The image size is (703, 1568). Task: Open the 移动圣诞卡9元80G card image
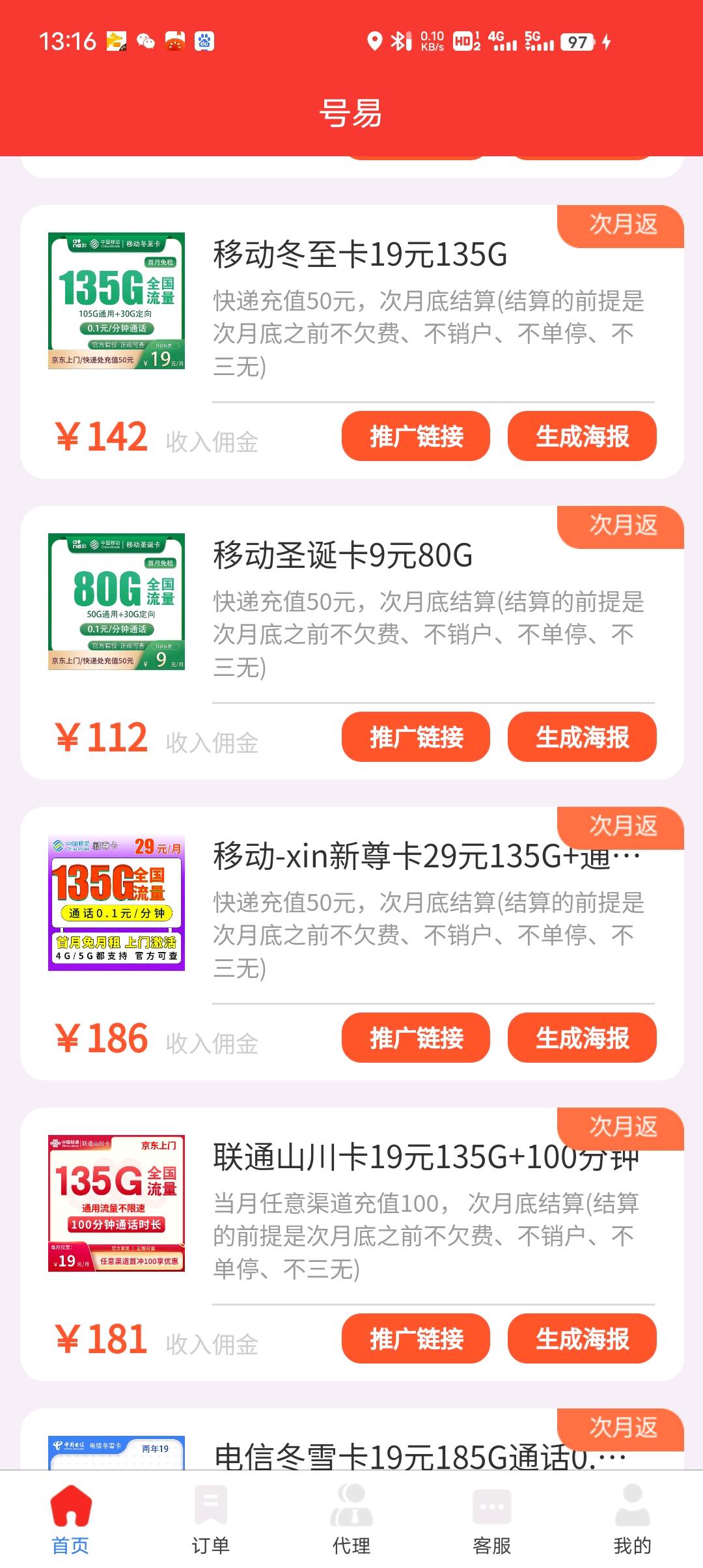(x=117, y=602)
